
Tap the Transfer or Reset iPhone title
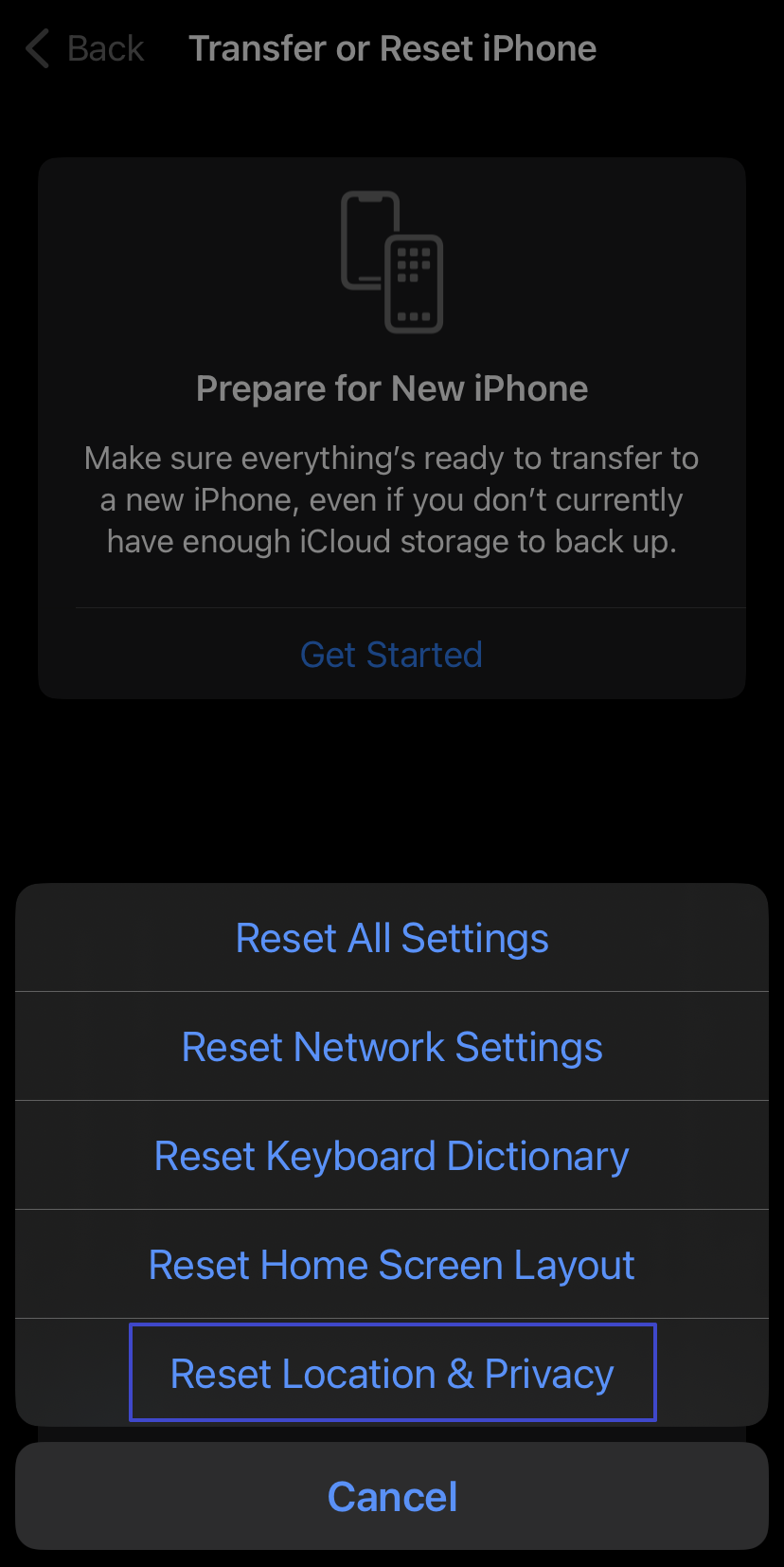pos(393,47)
